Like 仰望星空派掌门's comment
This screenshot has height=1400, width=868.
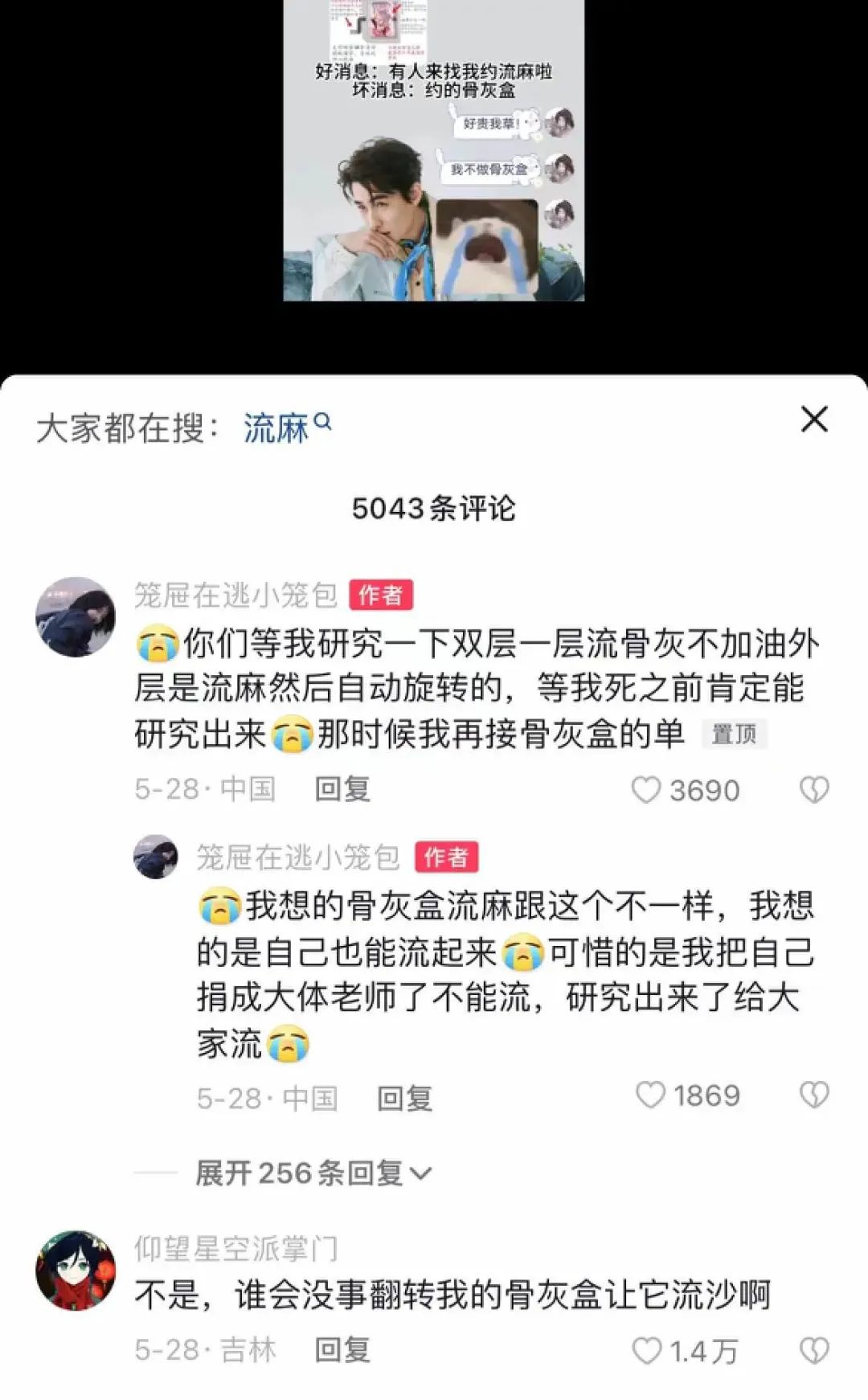647,1351
